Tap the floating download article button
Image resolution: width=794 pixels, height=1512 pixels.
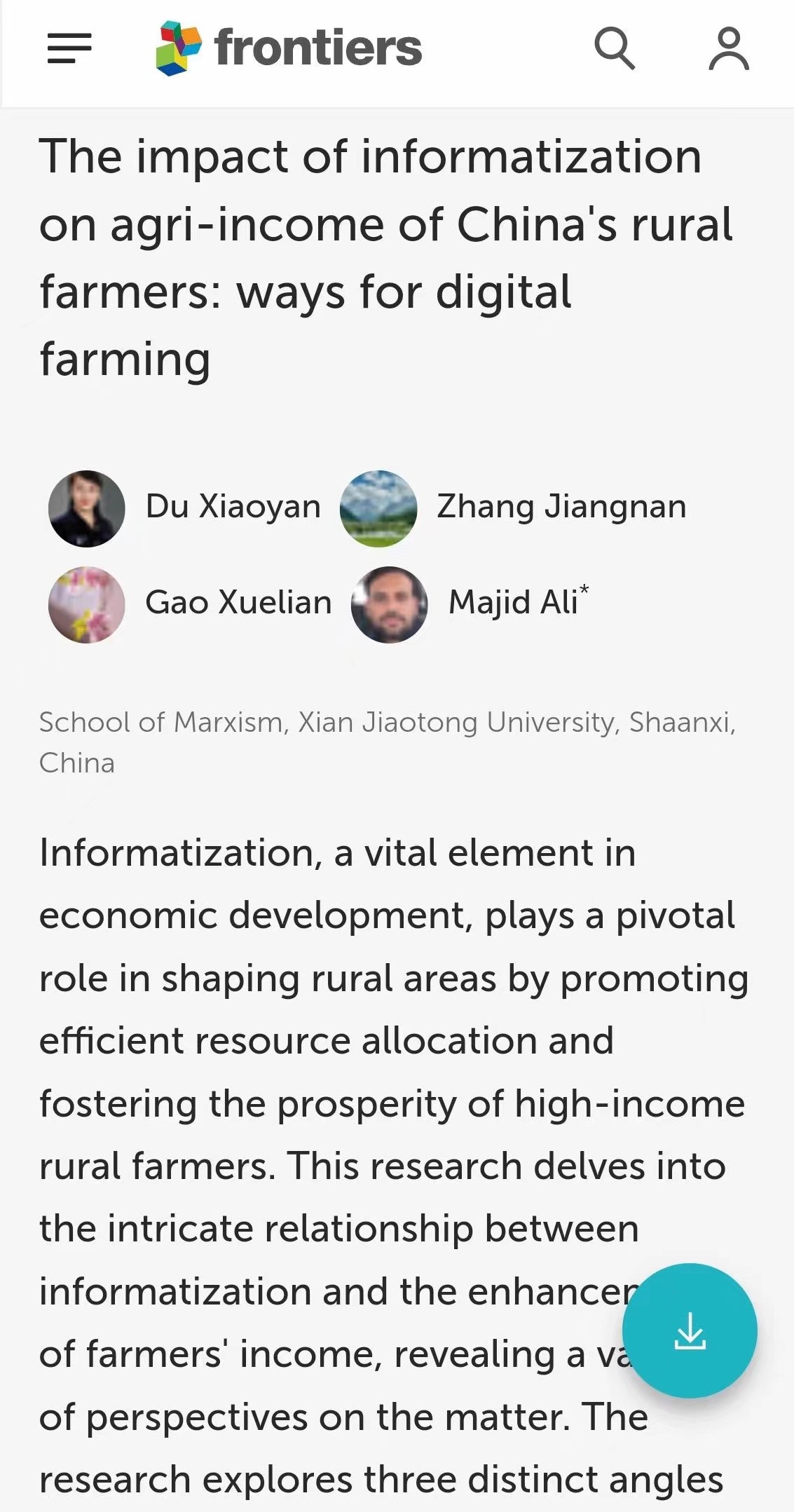tap(690, 1330)
